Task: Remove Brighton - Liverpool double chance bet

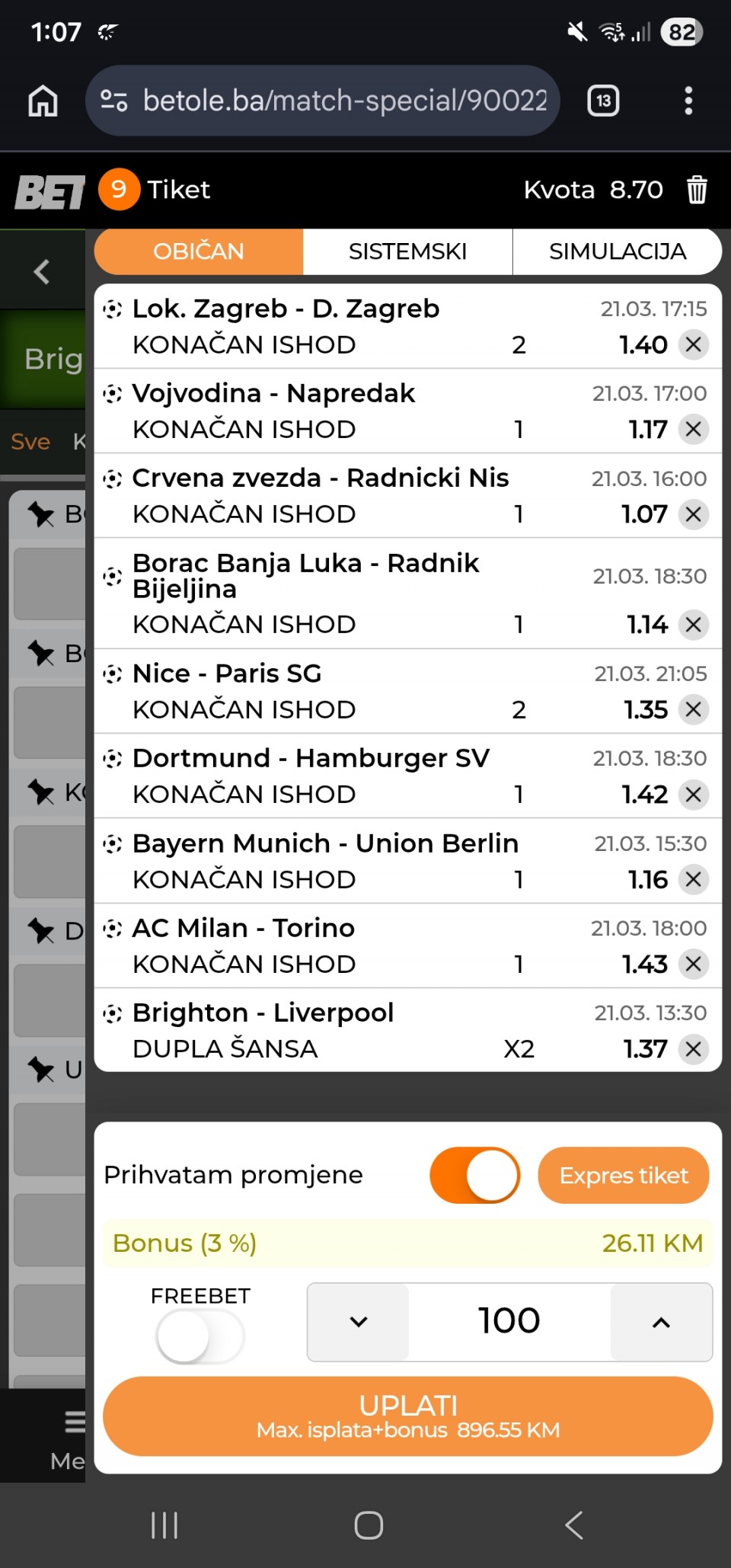Action: point(693,1049)
